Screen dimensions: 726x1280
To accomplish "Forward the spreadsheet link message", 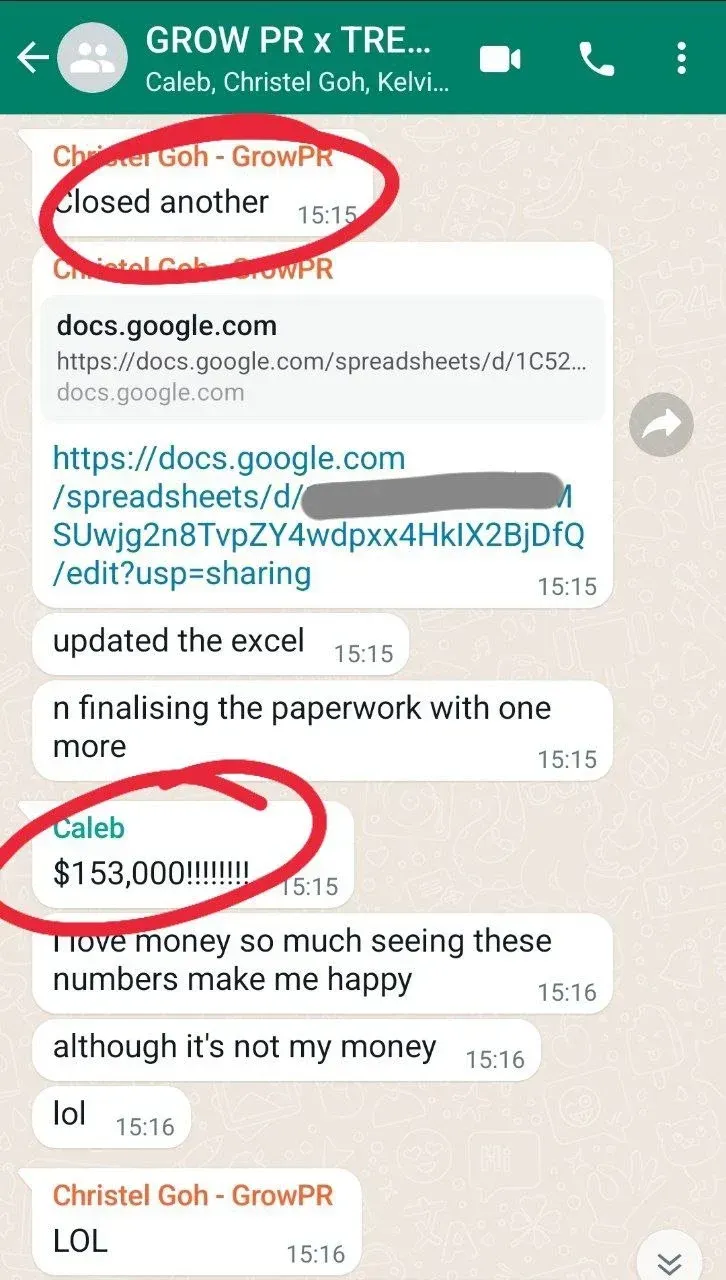I will click(x=662, y=424).
